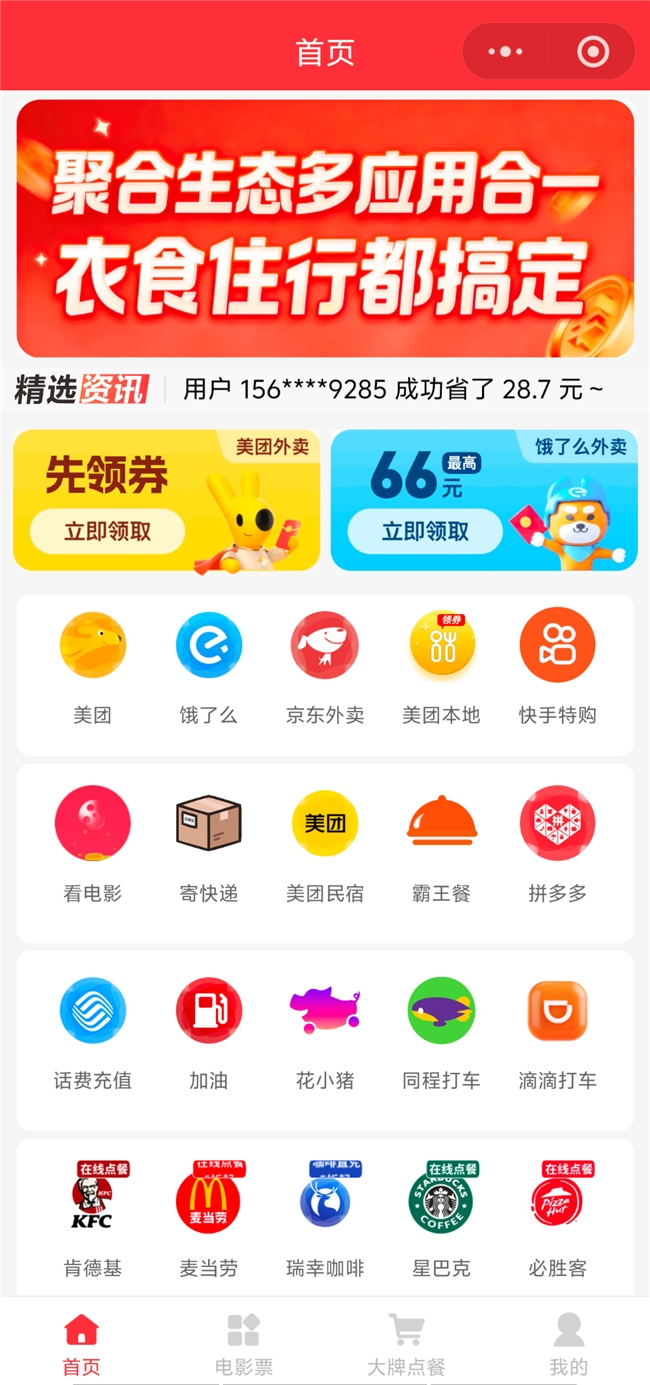Open the 聚合生态多应用合一 banner

pos(325,228)
